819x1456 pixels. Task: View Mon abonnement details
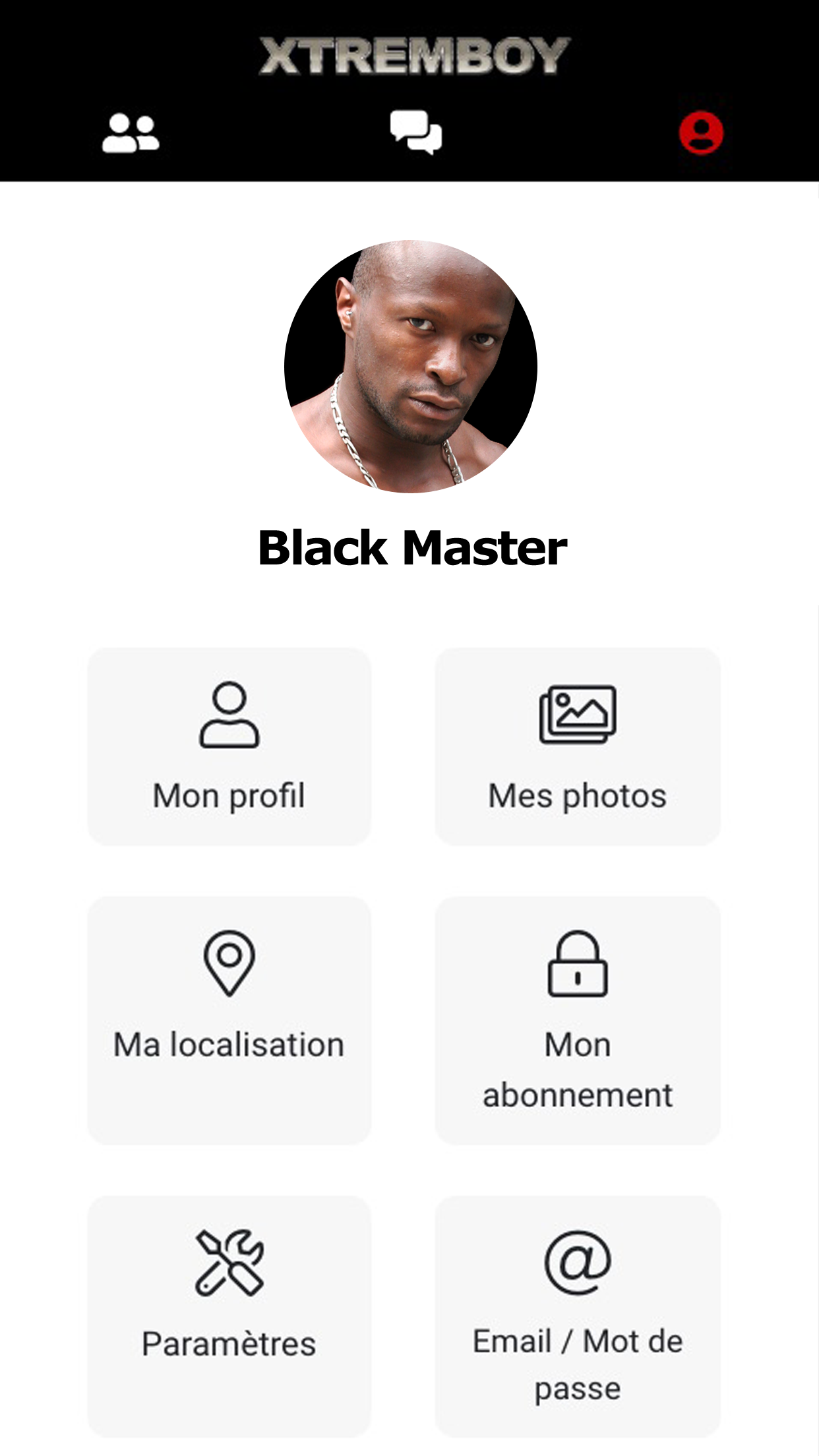577,1019
